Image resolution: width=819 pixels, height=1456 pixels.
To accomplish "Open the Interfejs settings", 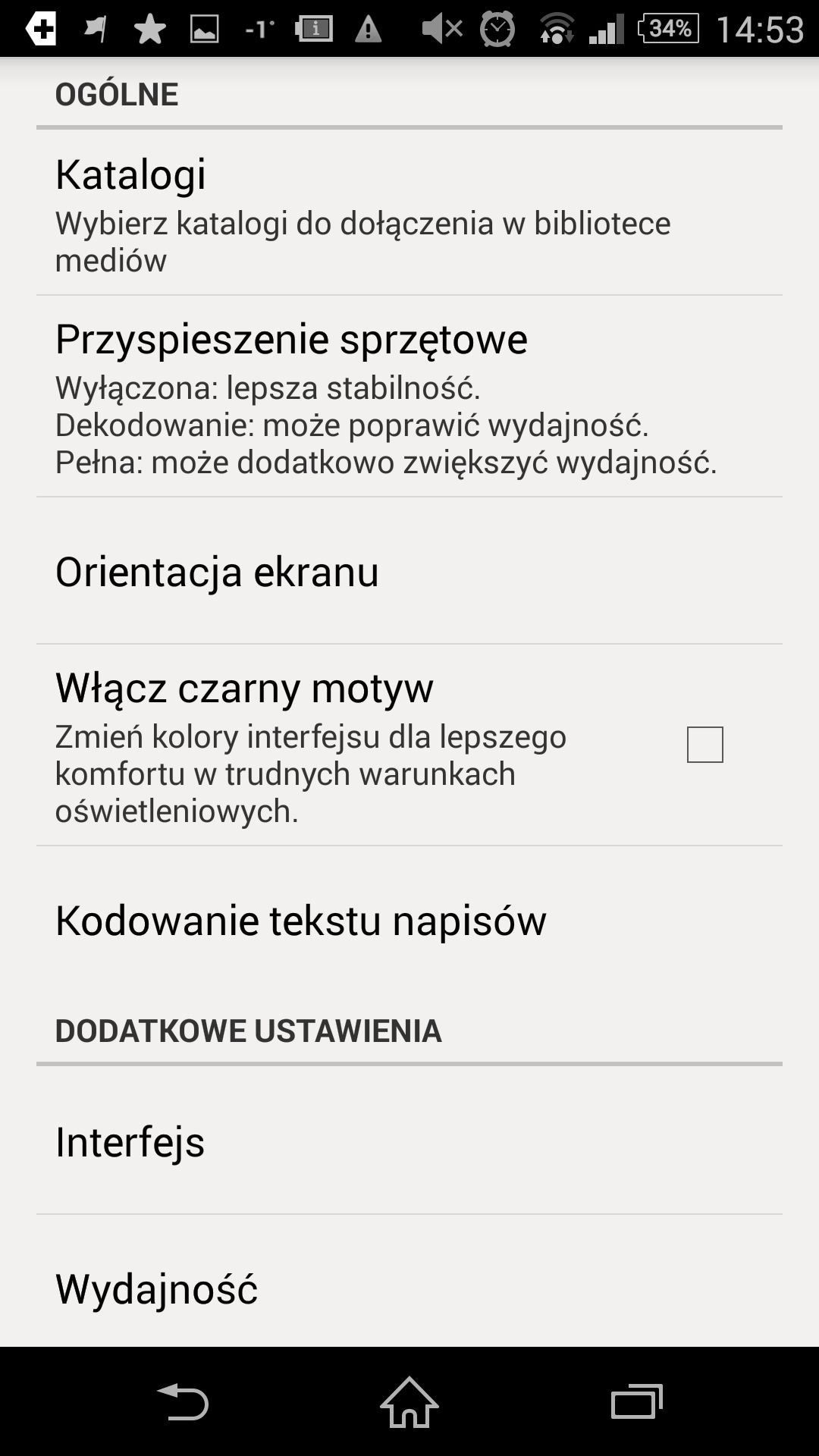I will click(409, 1141).
